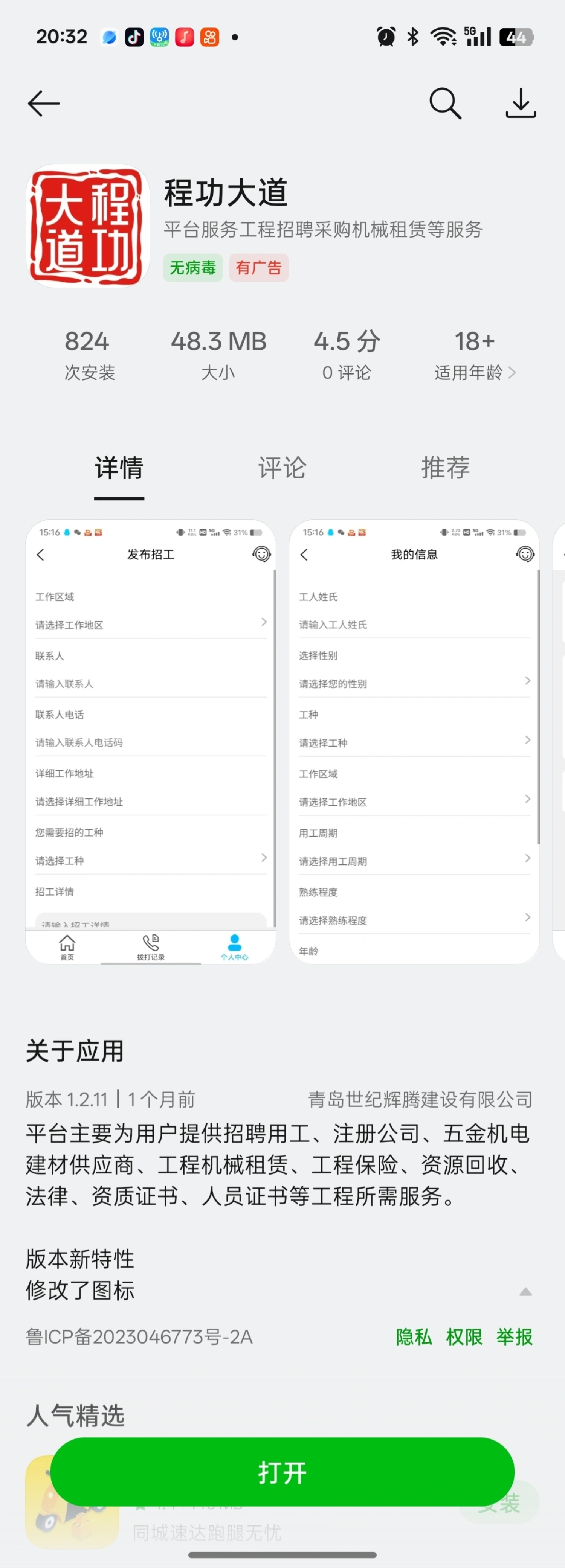Tap the alarm clock status icon

(x=386, y=37)
